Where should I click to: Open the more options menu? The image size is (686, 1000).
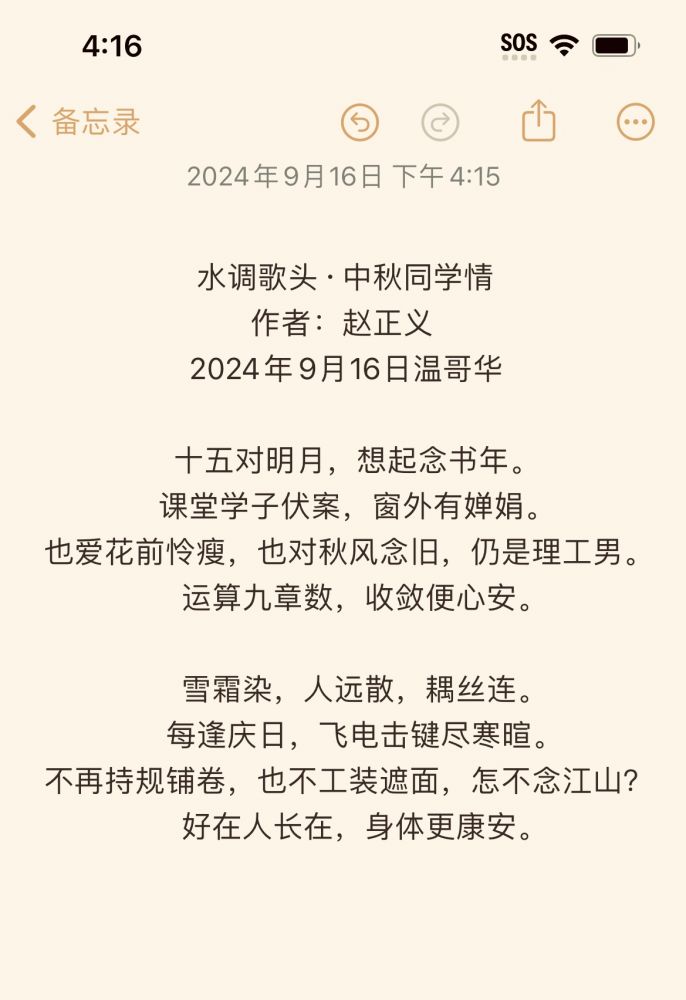[x=635, y=122]
